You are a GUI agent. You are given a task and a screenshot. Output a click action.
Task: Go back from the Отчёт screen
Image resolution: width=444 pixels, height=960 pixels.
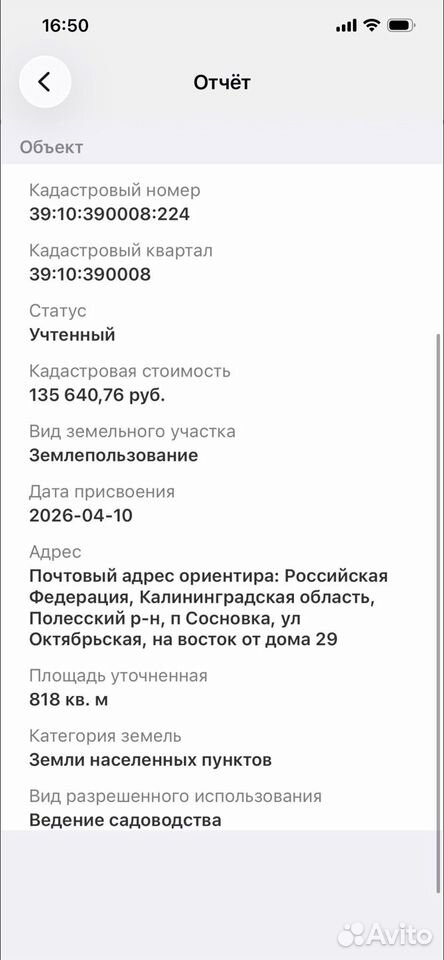[x=45, y=82]
